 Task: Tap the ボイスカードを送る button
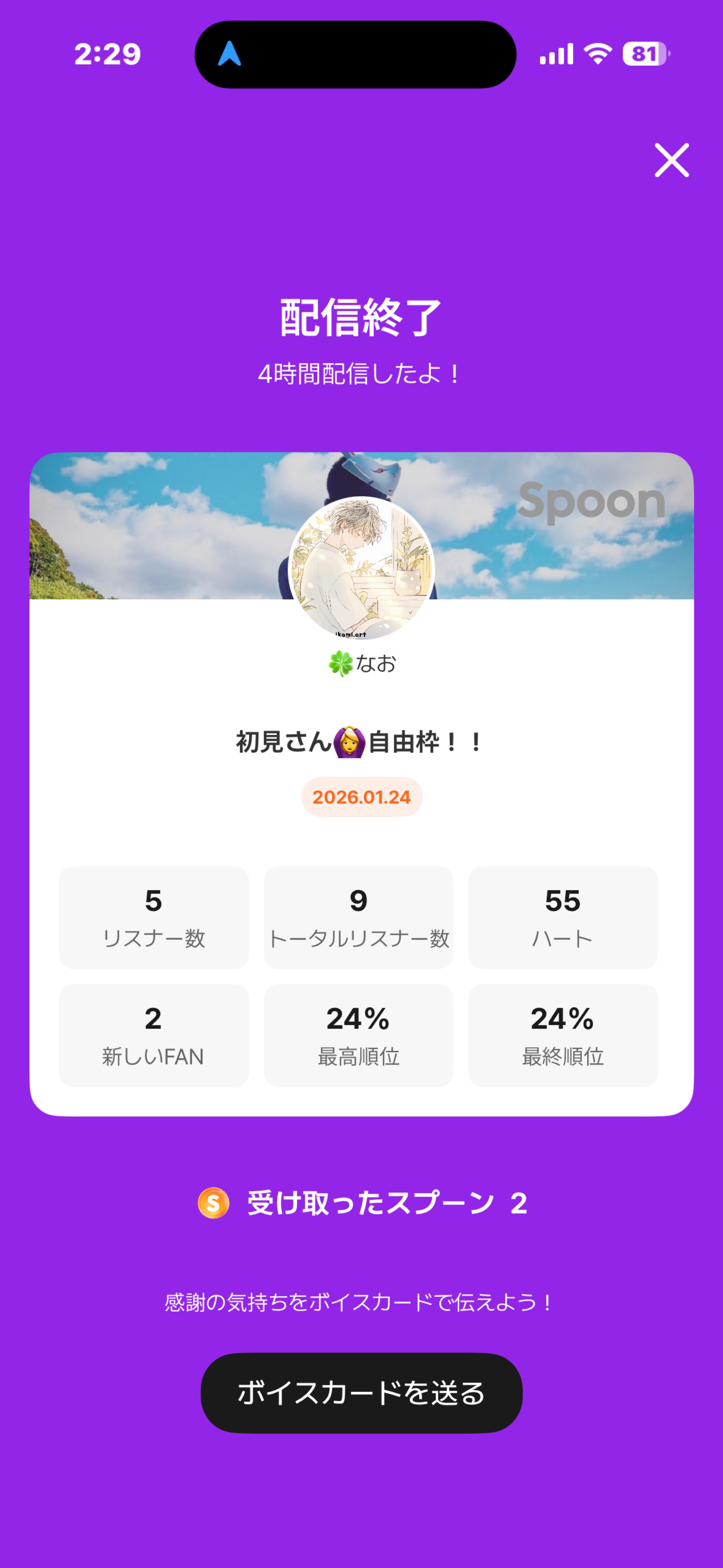click(361, 1393)
